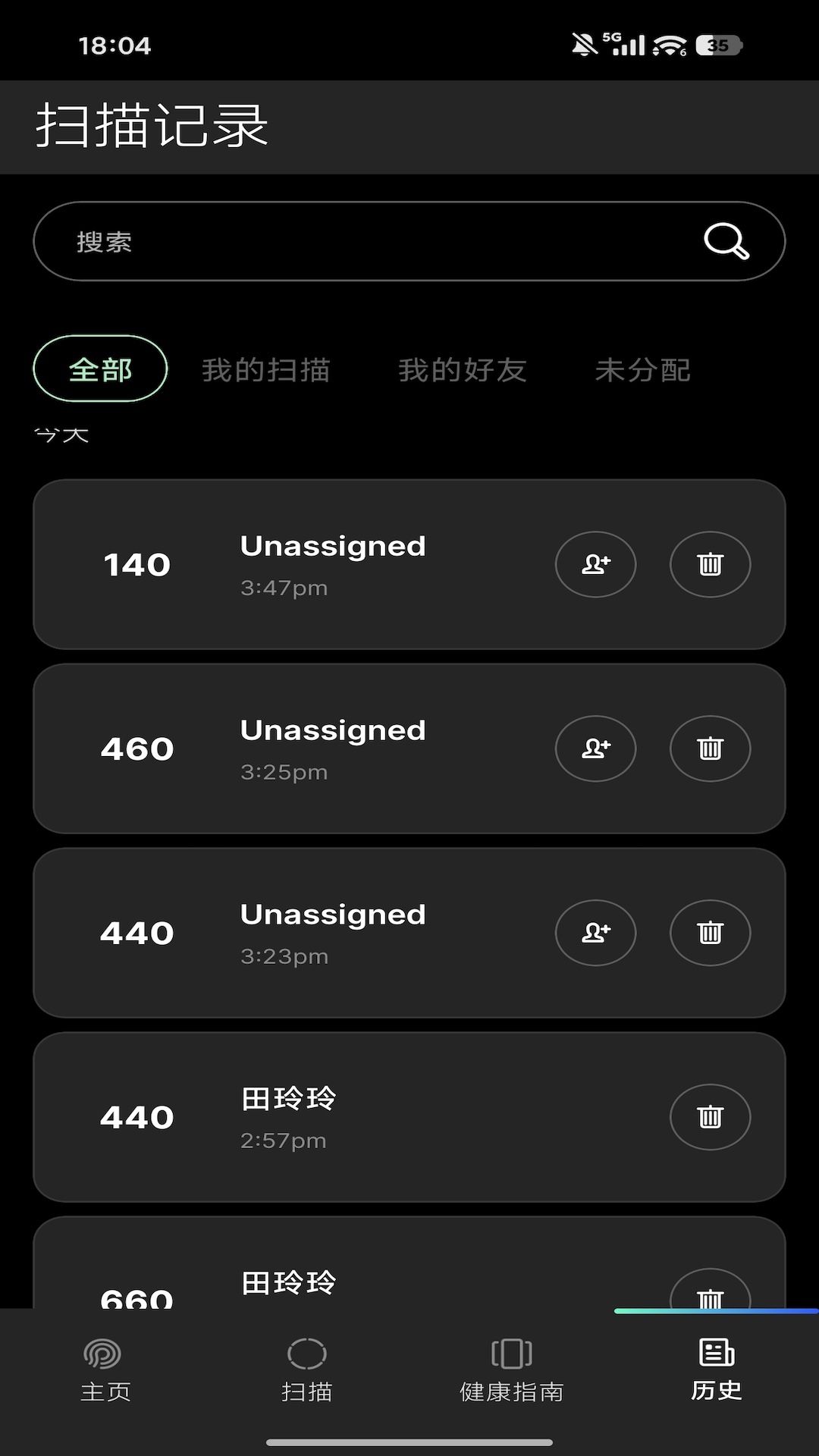Delete 田玲玲's 2:57pm scan record

[710, 1116]
